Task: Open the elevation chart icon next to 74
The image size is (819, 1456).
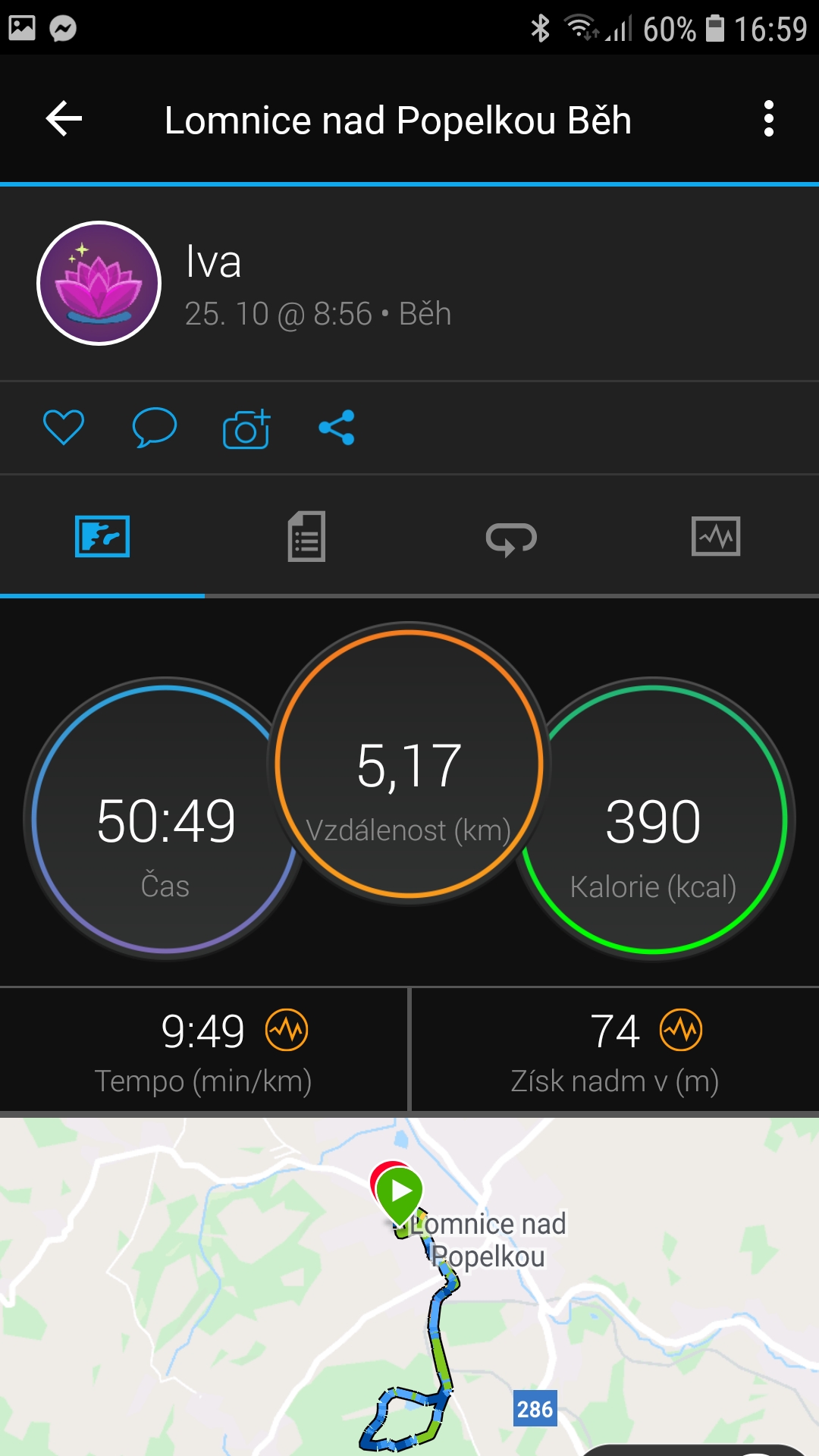Action: pos(681,1030)
